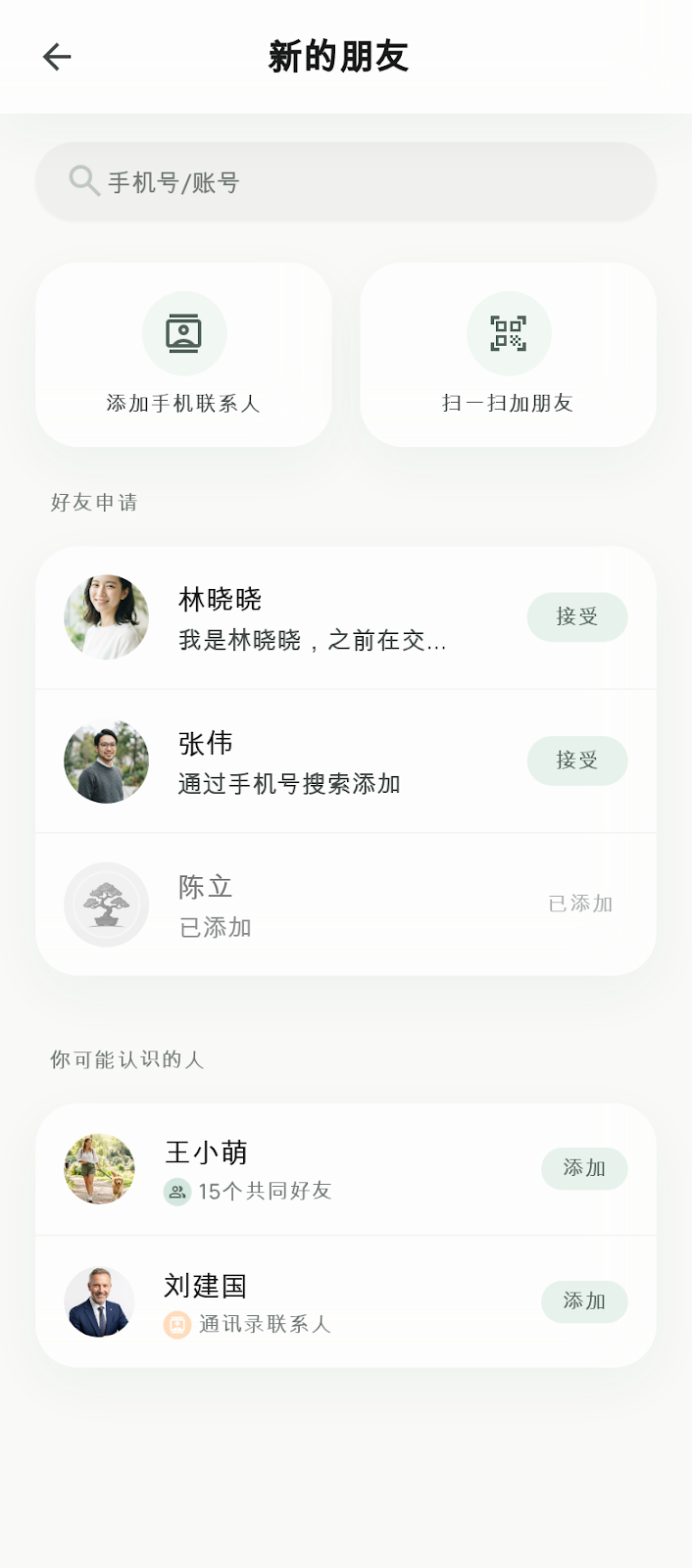The width and height of the screenshot is (692, 1568).
Task: Accept 林晓晓's friend request
Action: point(577,616)
